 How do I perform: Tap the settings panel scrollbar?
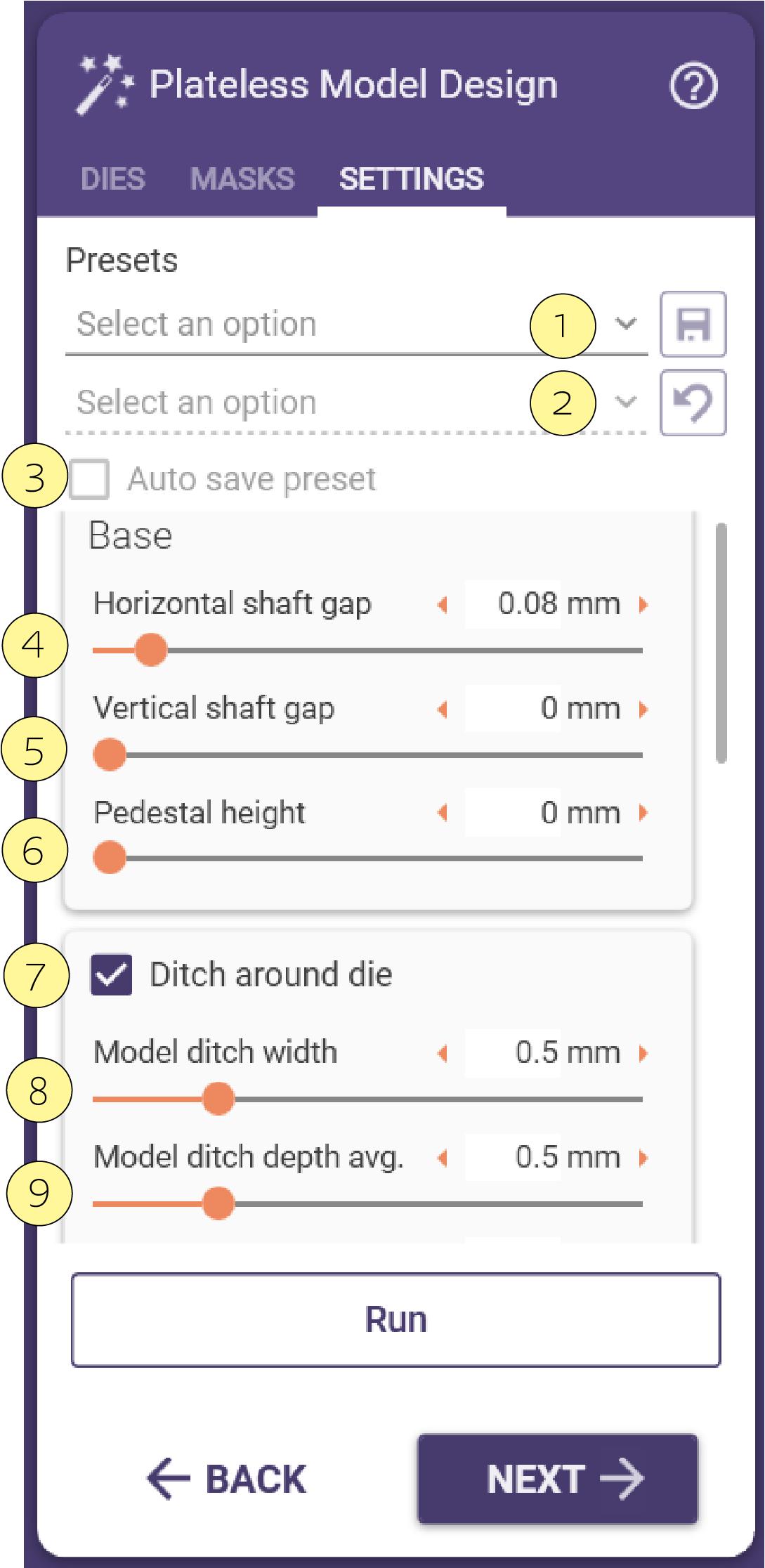click(x=721, y=642)
